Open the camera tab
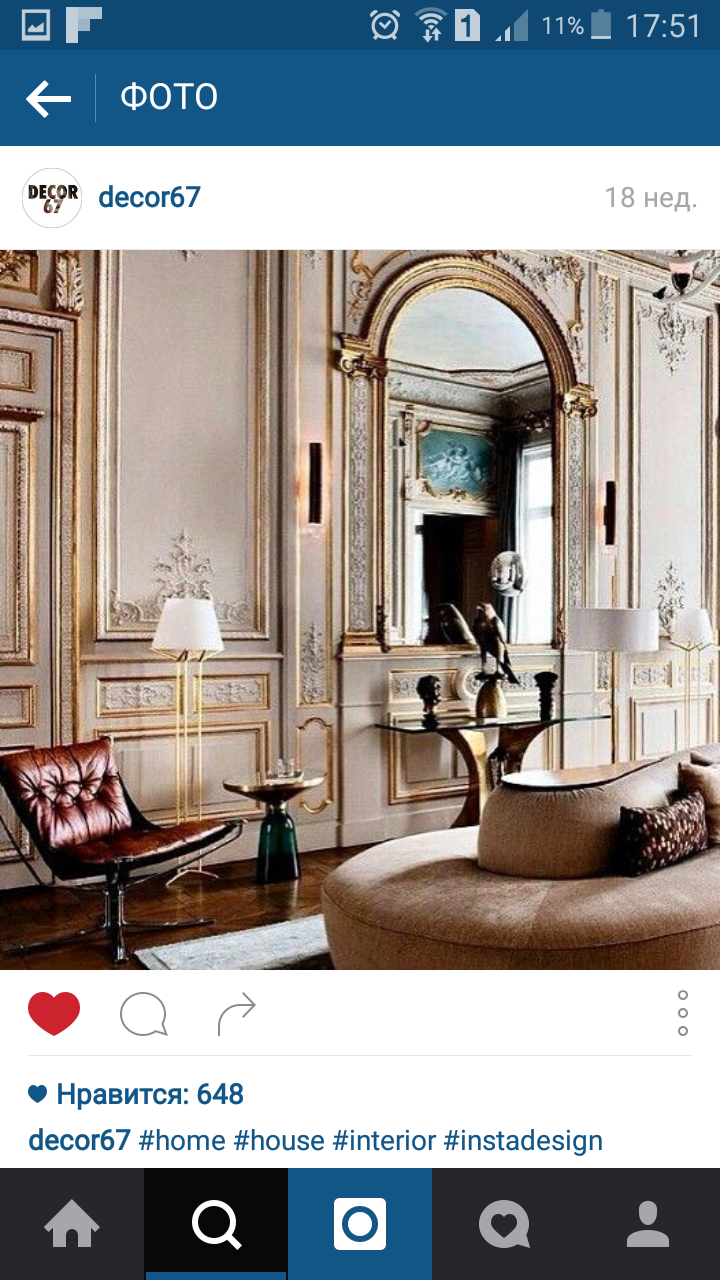Viewport: 720px width, 1280px height. (x=360, y=1224)
